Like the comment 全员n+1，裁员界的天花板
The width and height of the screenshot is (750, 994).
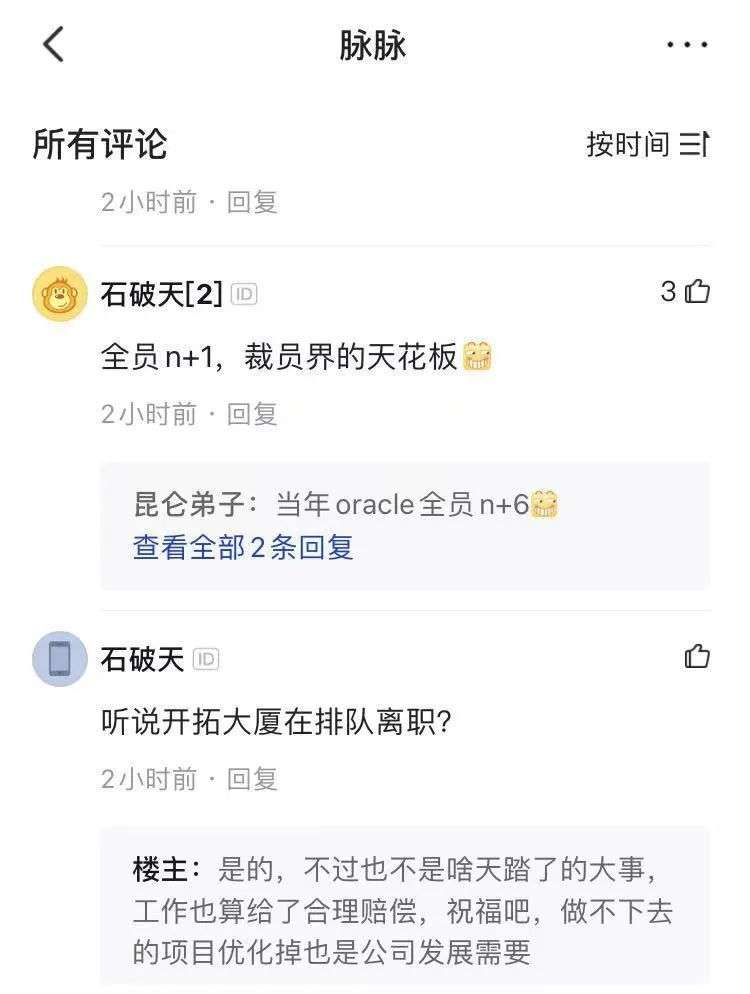697,292
